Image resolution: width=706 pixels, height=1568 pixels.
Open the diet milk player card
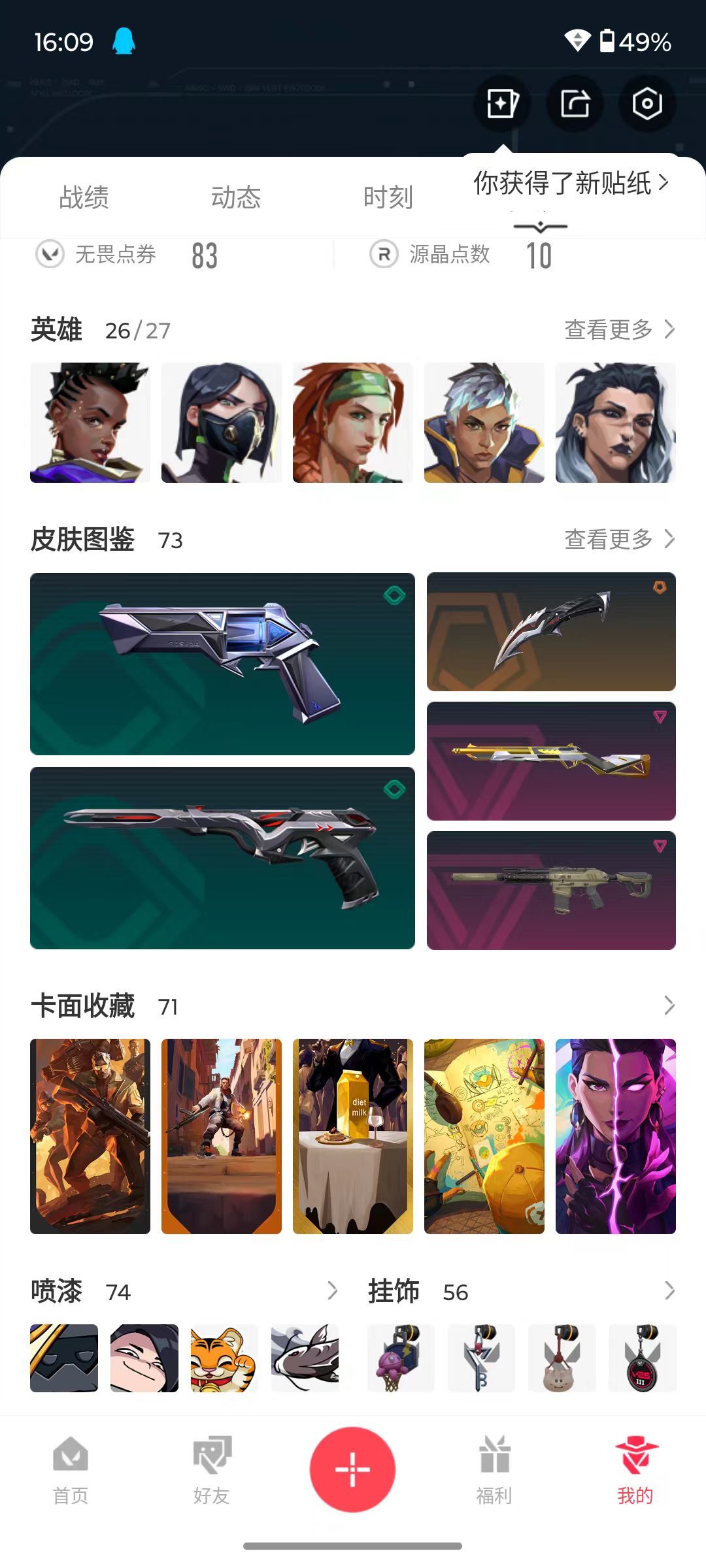pyautogui.click(x=353, y=1136)
